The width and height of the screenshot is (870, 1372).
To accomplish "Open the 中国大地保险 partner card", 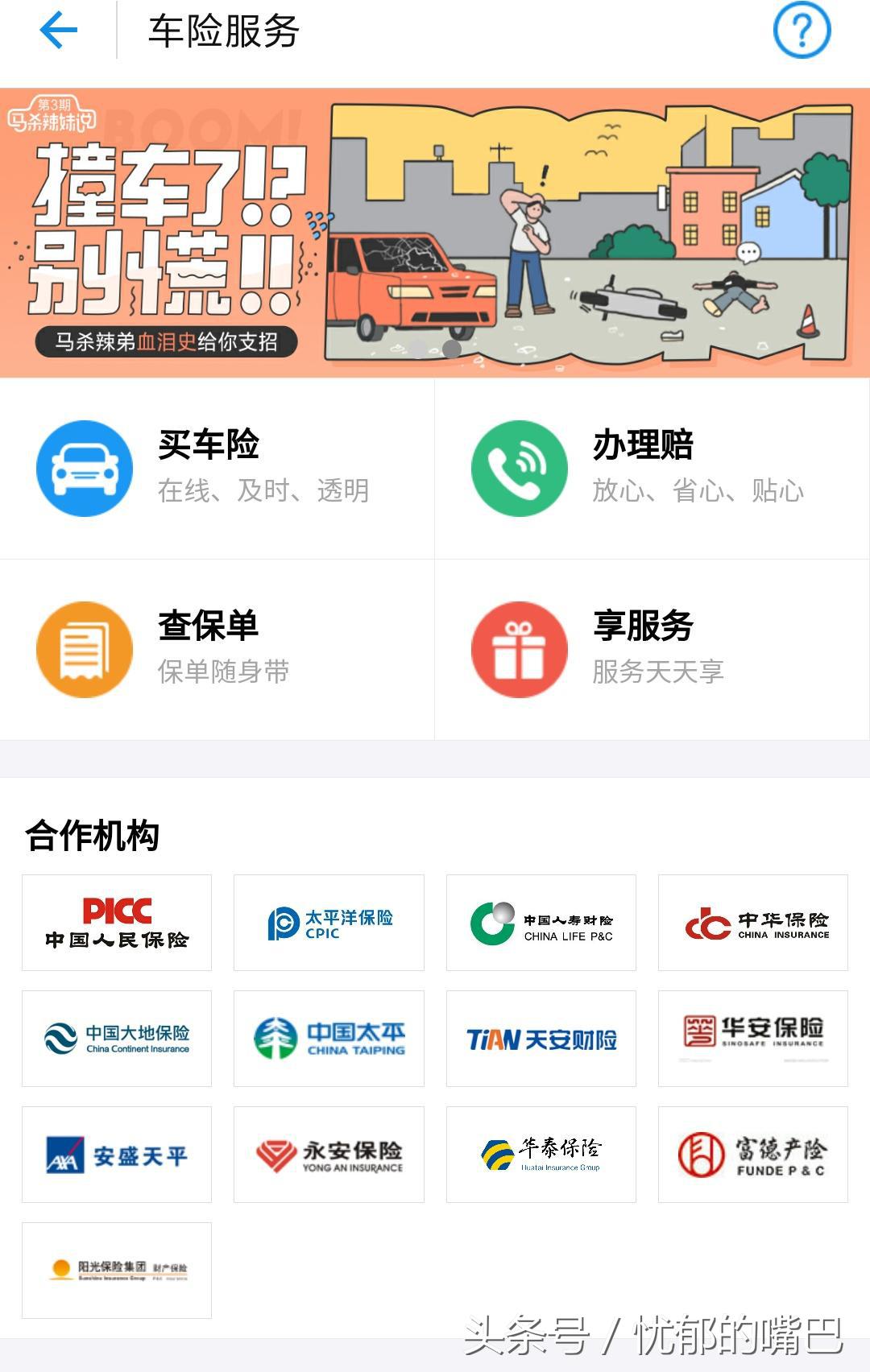I will coord(117,1038).
